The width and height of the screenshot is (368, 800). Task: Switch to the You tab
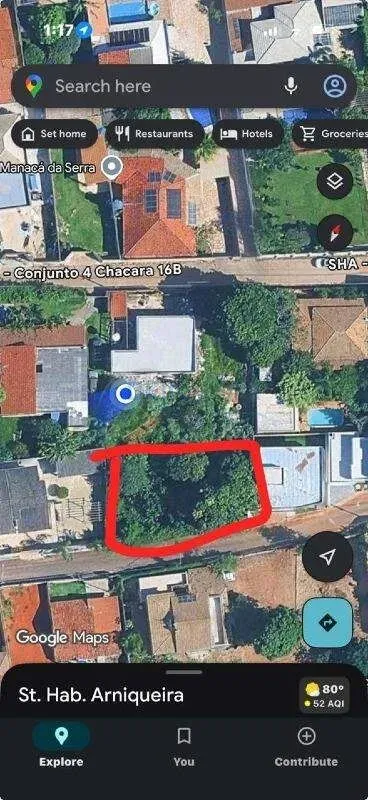tap(184, 745)
